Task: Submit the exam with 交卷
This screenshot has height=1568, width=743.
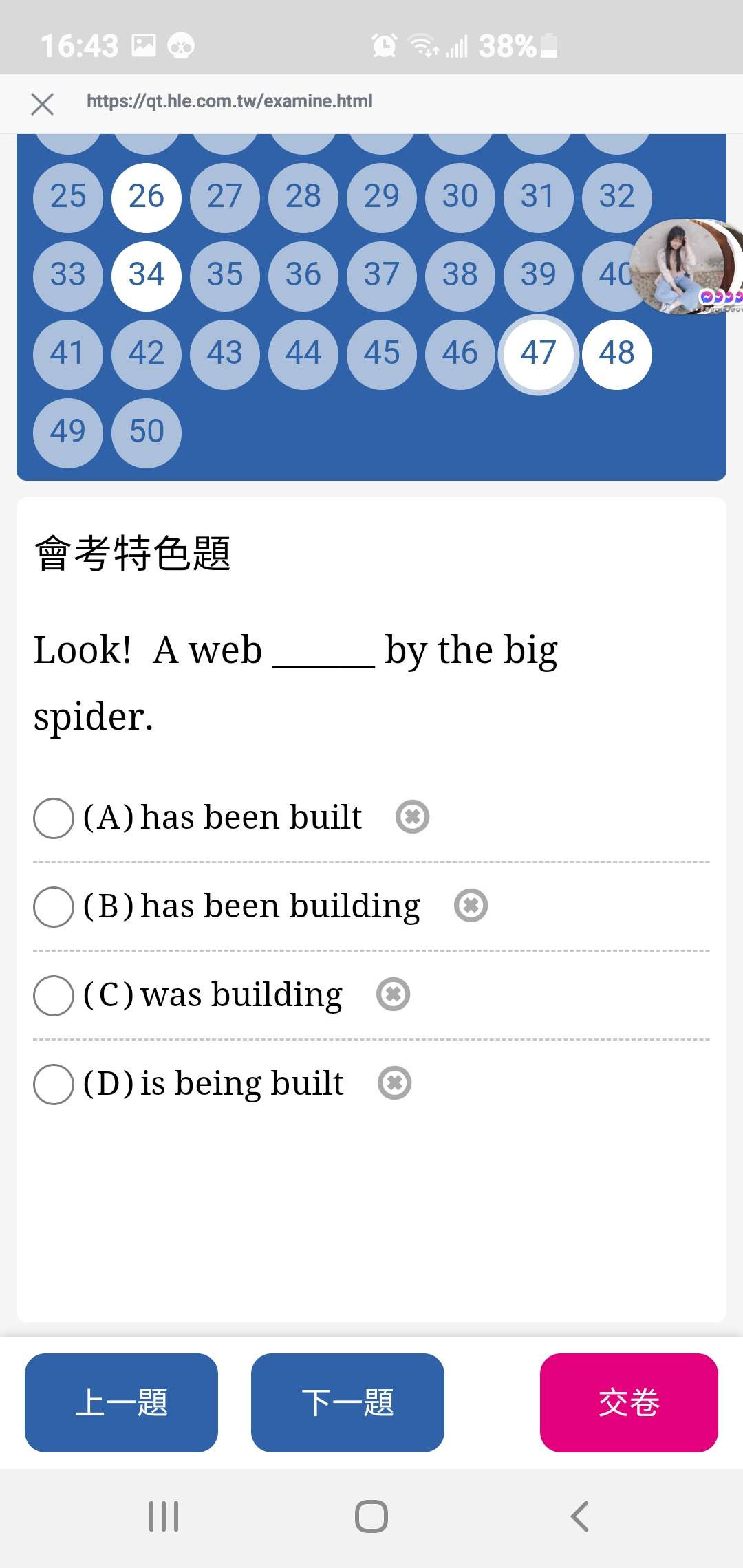Action: click(x=629, y=1402)
